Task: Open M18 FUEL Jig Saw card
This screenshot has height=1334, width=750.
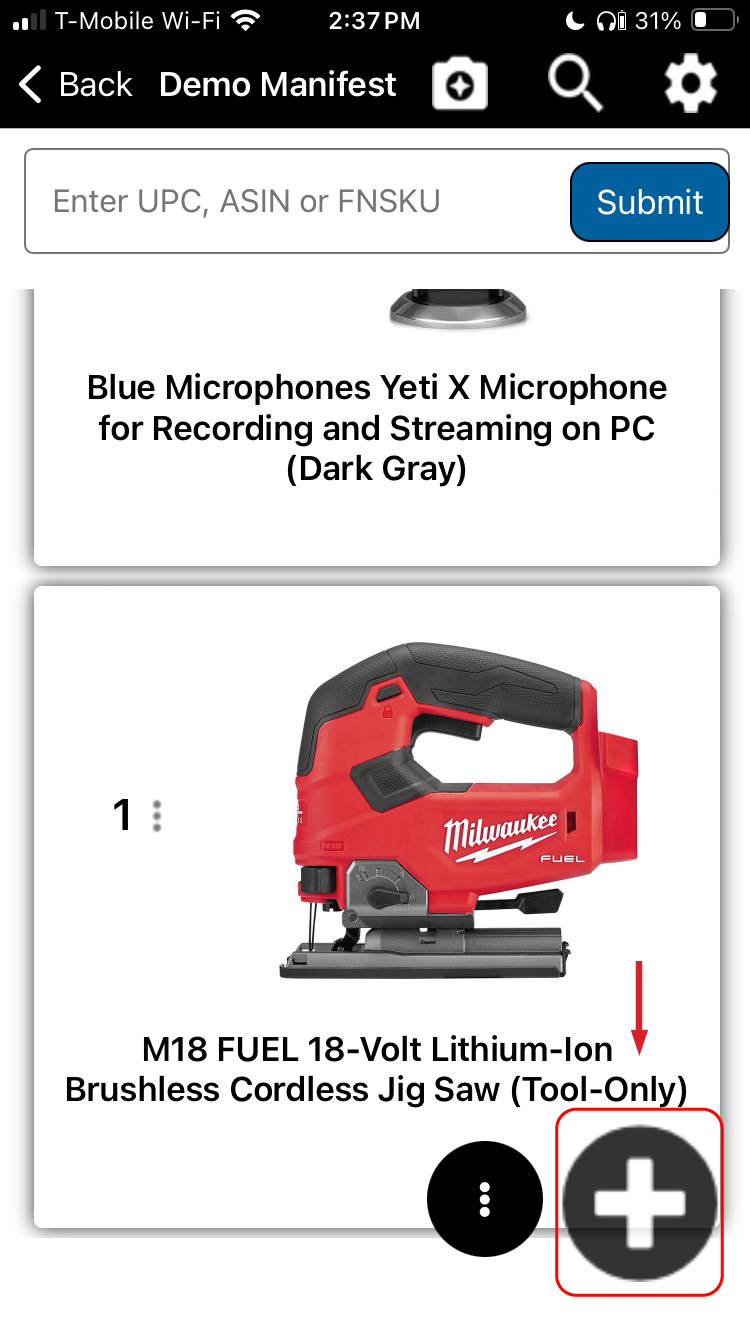Action: pyautogui.click(x=377, y=1068)
